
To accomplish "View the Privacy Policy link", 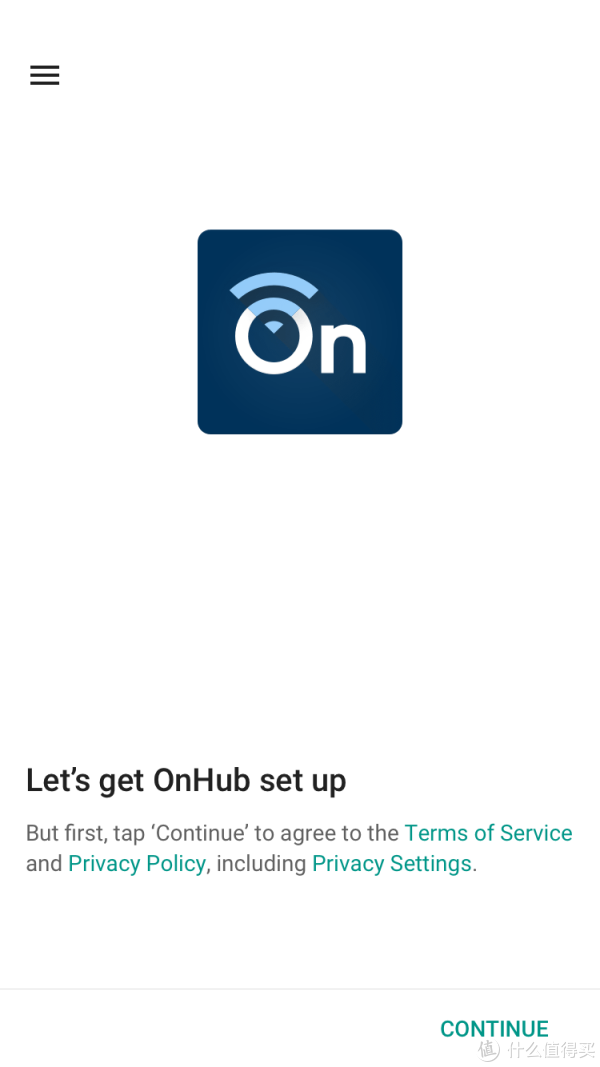I will coord(137,864).
